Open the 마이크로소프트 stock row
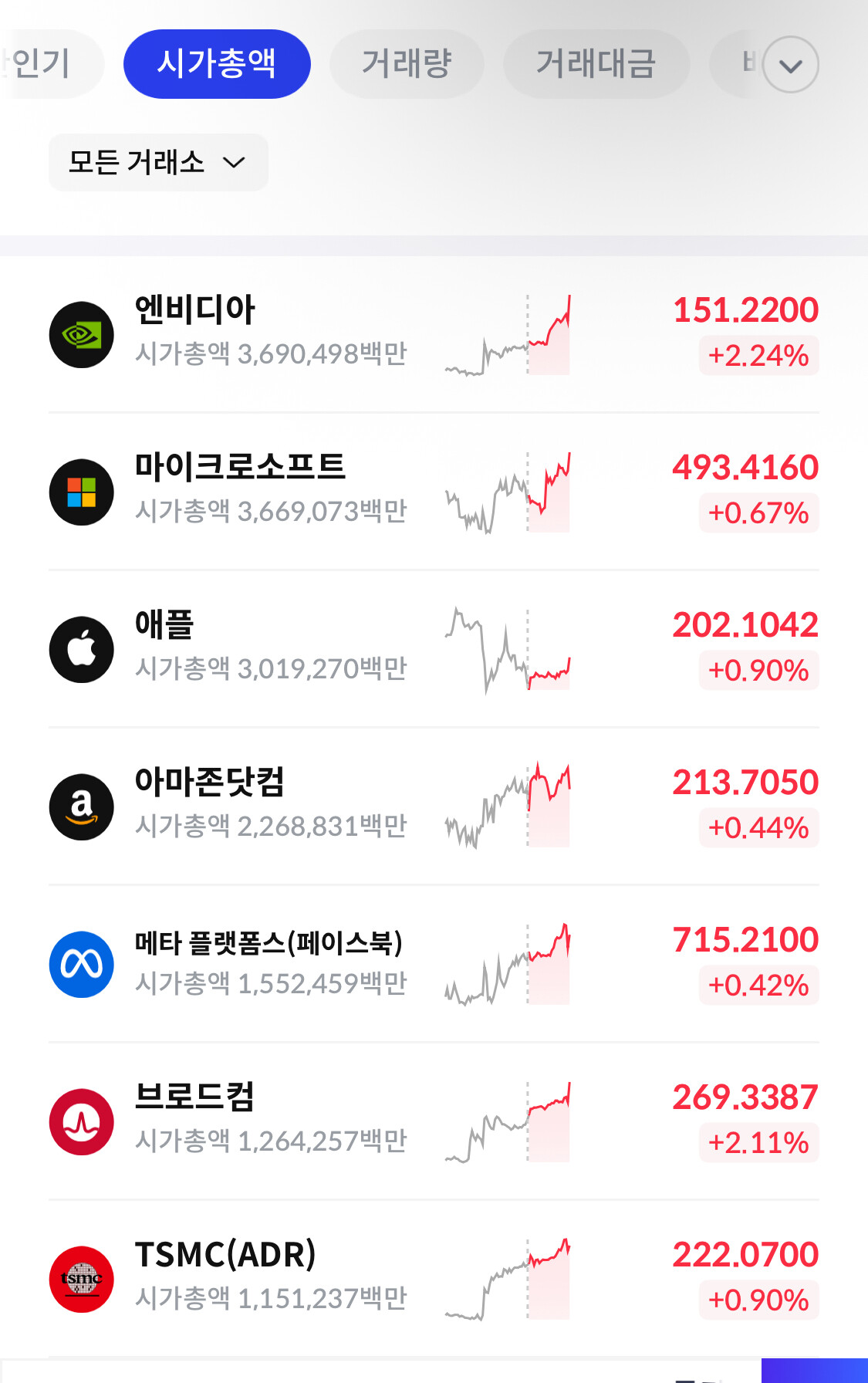 [434, 492]
